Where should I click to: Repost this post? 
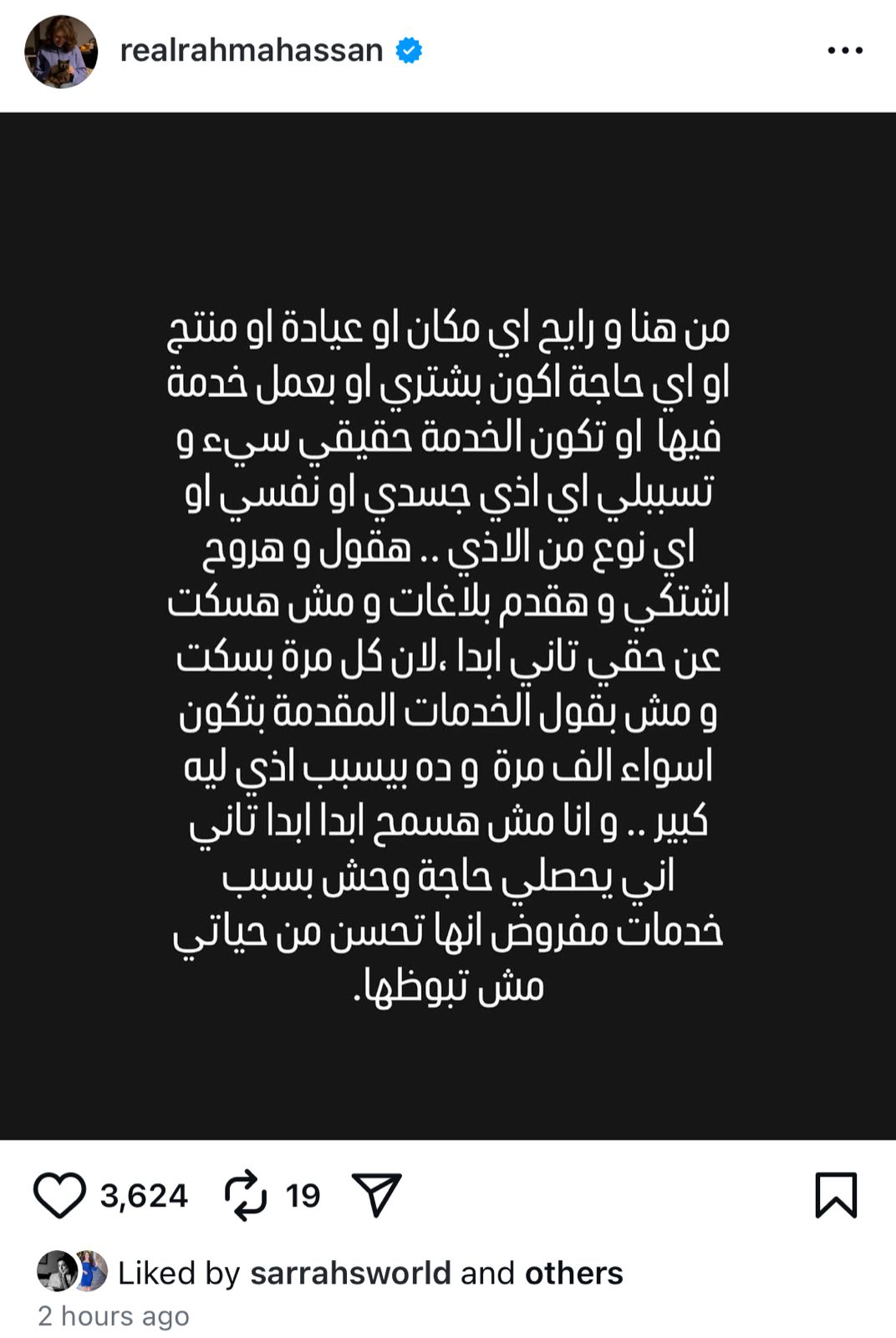tap(246, 1195)
